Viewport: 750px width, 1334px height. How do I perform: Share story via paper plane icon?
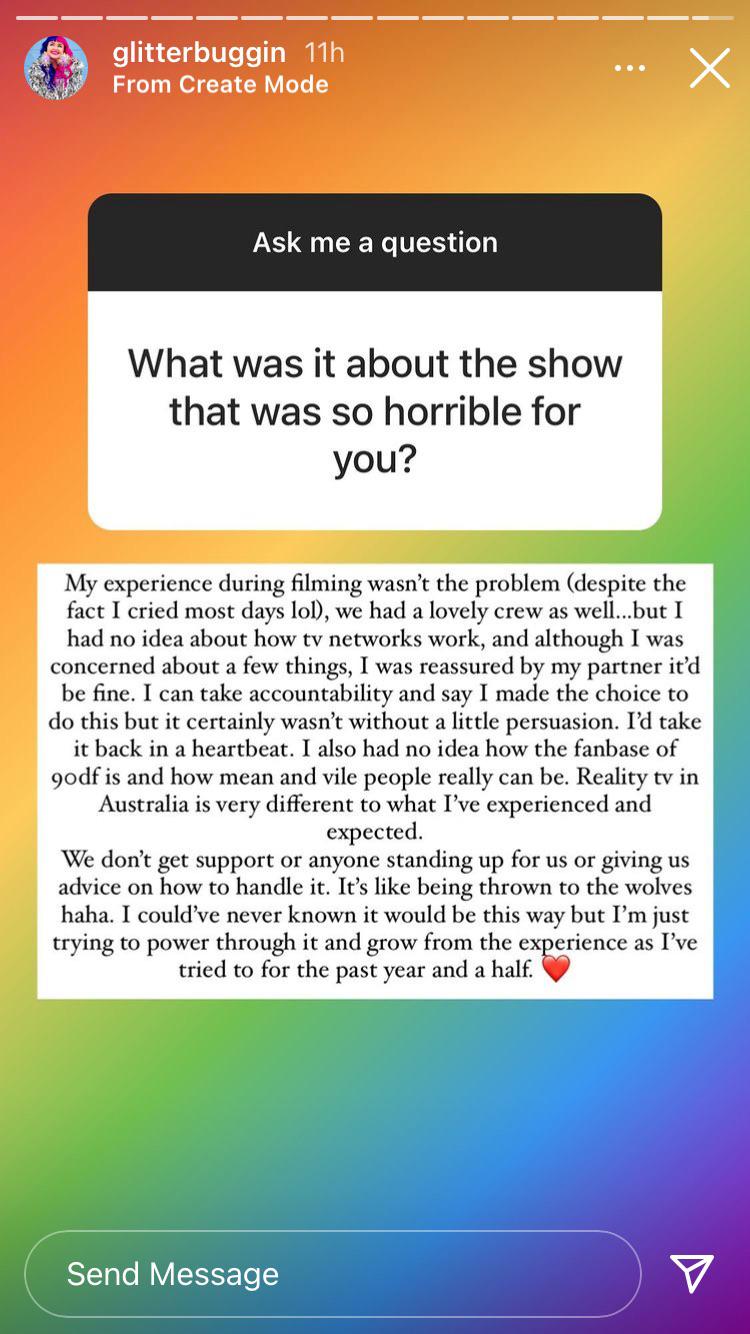(692, 1273)
